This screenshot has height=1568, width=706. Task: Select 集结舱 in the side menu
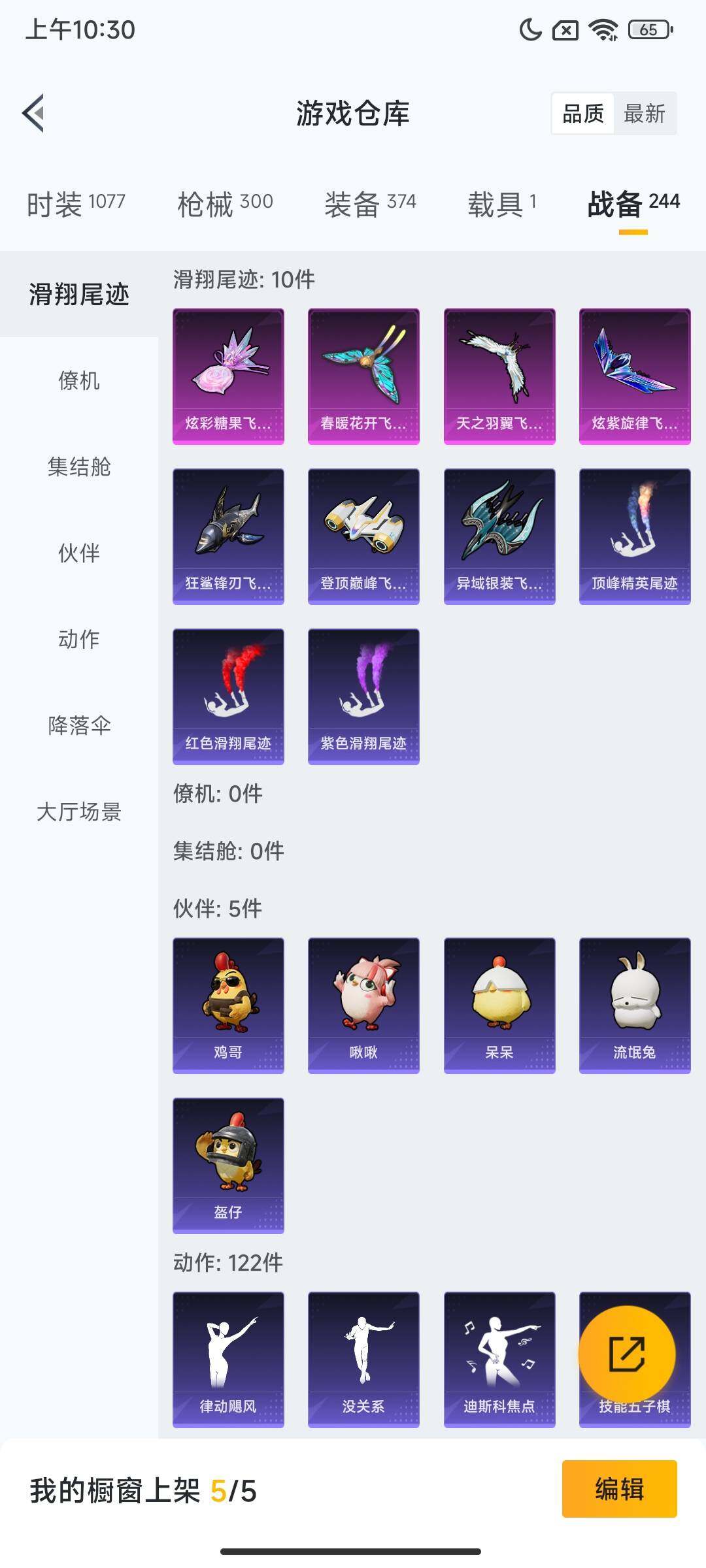tap(78, 466)
